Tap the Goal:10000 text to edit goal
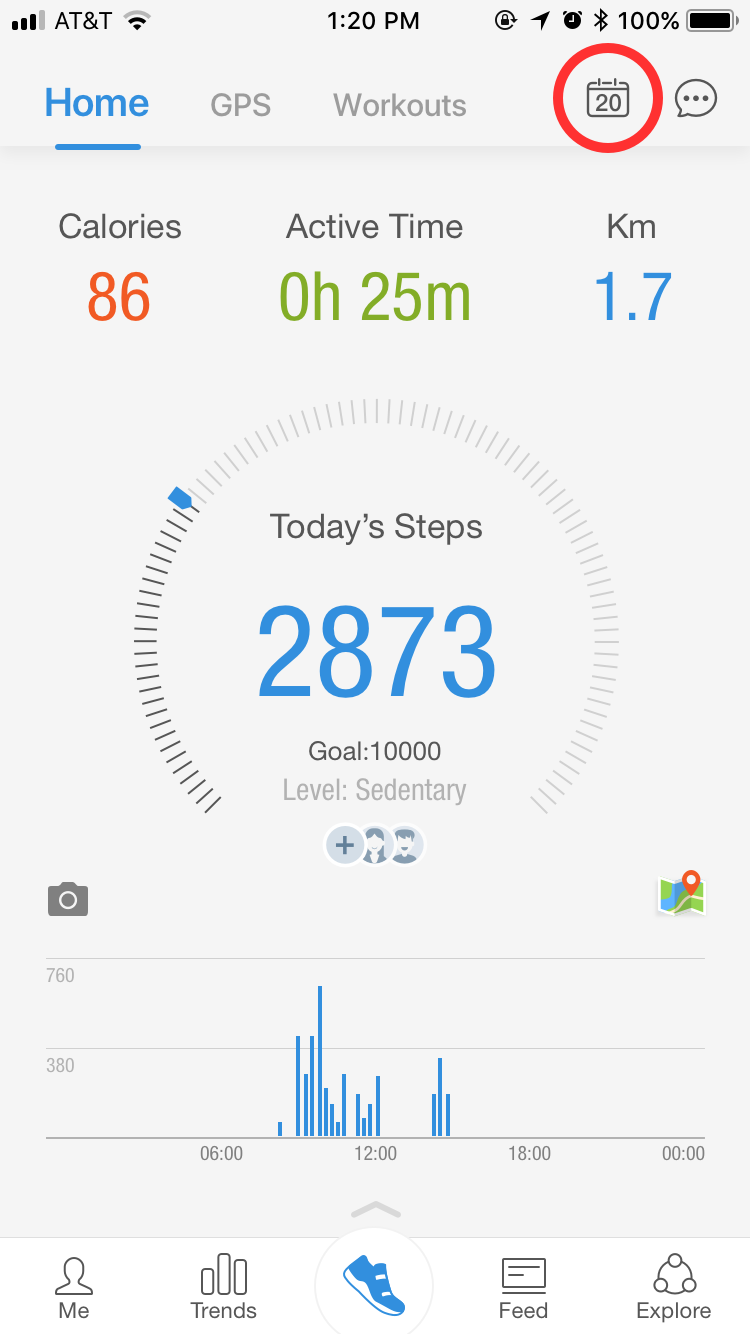Image resolution: width=750 pixels, height=1334 pixels. pyautogui.click(x=375, y=751)
